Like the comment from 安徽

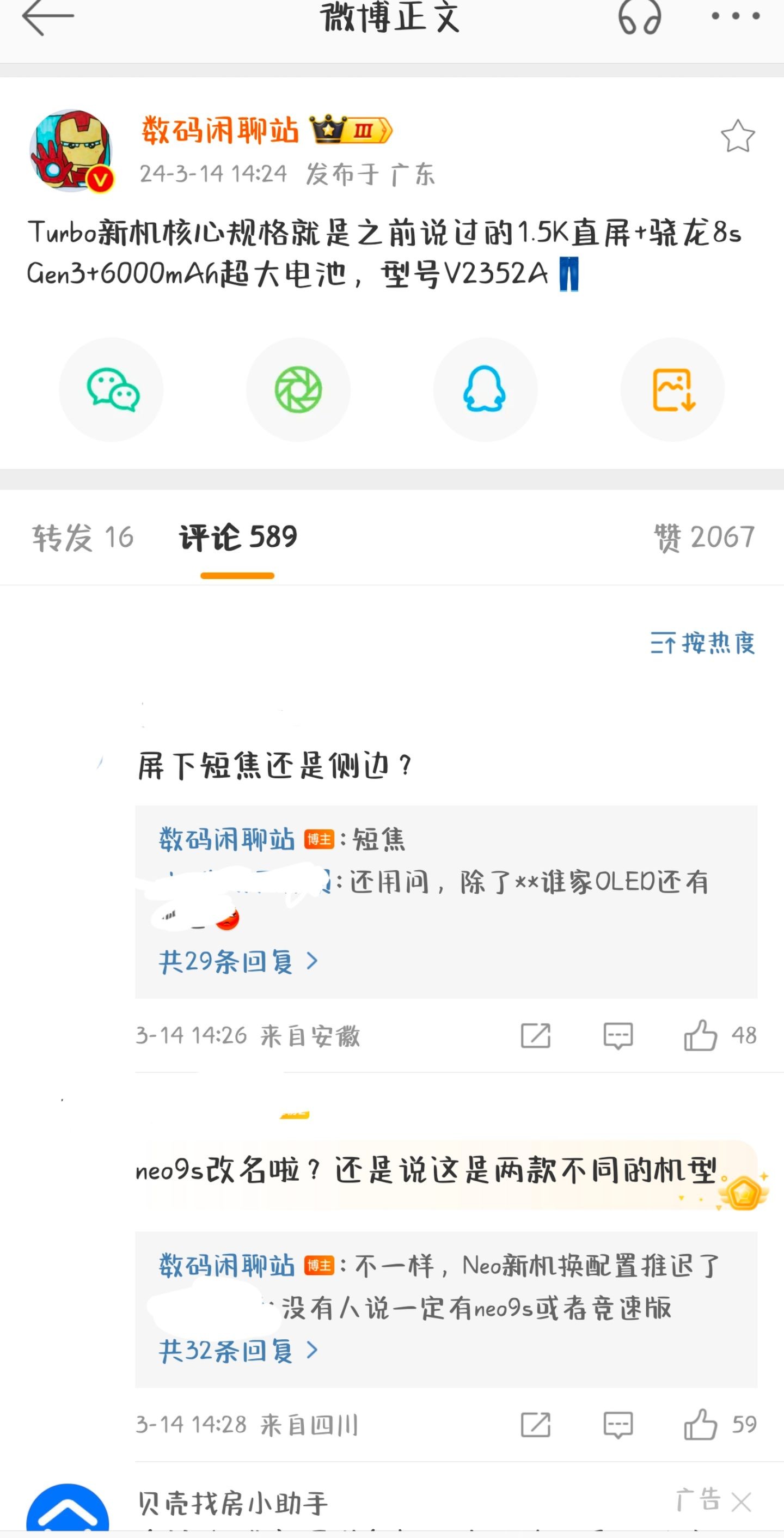click(701, 1035)
